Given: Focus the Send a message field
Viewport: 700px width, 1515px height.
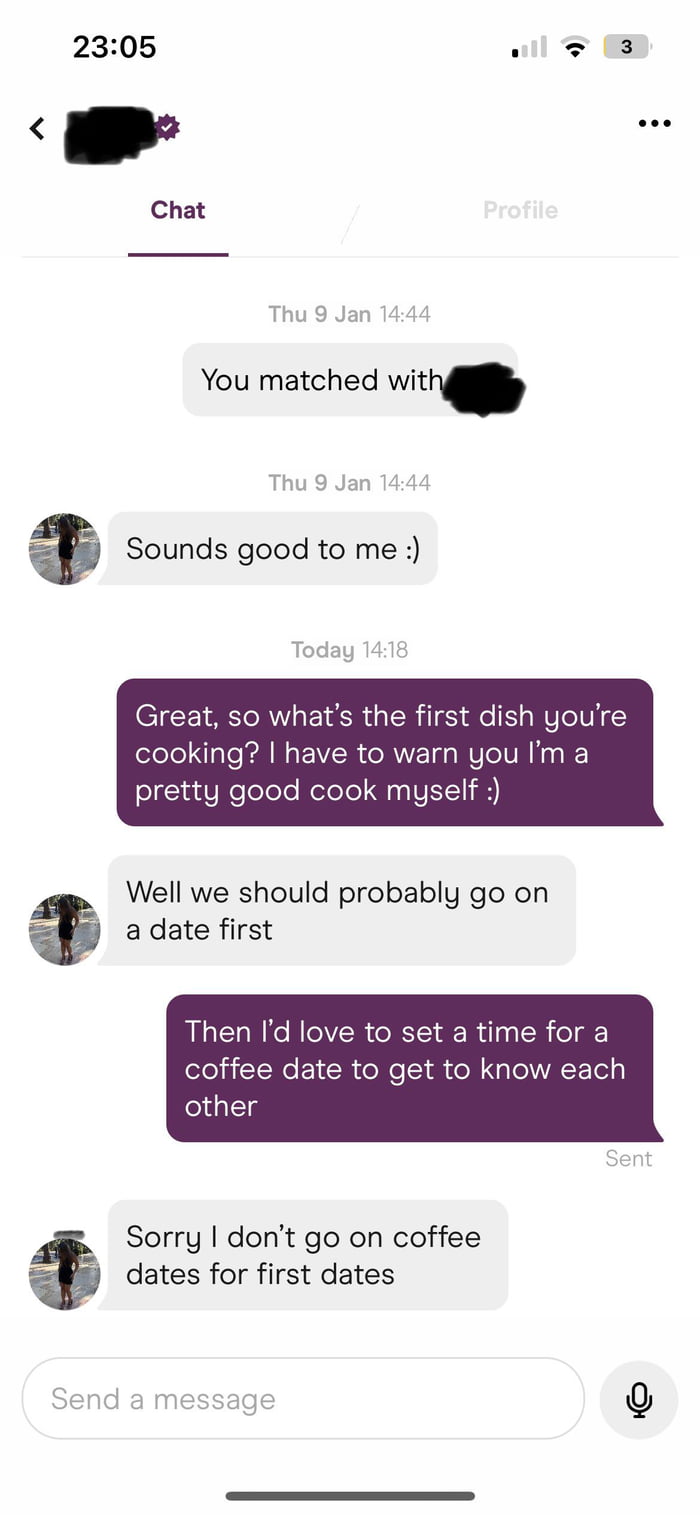Looking at the screenshot, I should pos(302,1398).
